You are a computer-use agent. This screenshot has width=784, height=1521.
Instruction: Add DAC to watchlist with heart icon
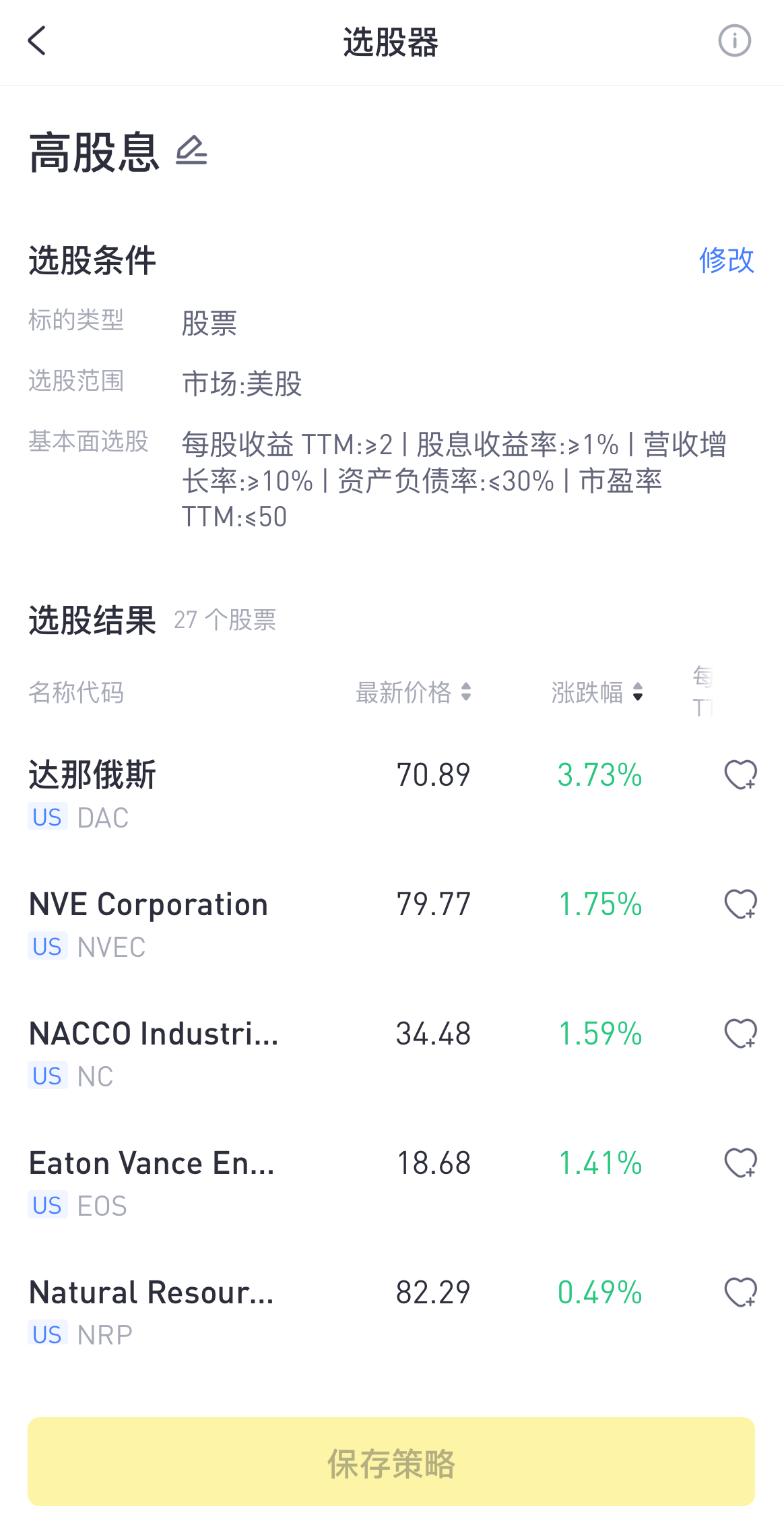(x=741, y=775)
